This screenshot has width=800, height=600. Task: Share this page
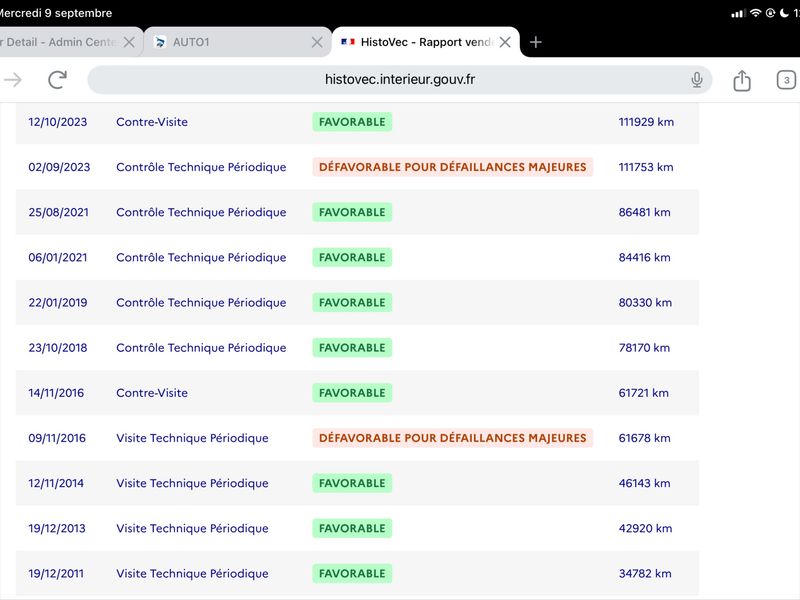click(742, 80)
